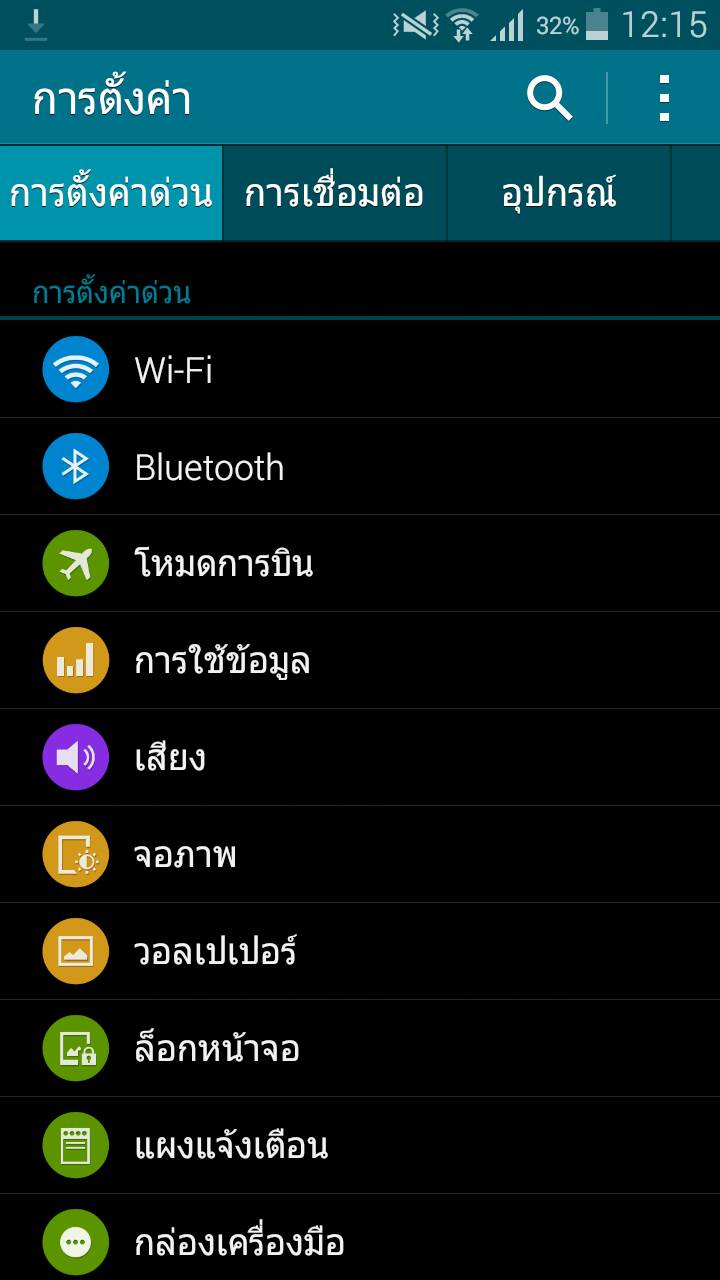Open the search icon in settings

click(x=549, y=98)
